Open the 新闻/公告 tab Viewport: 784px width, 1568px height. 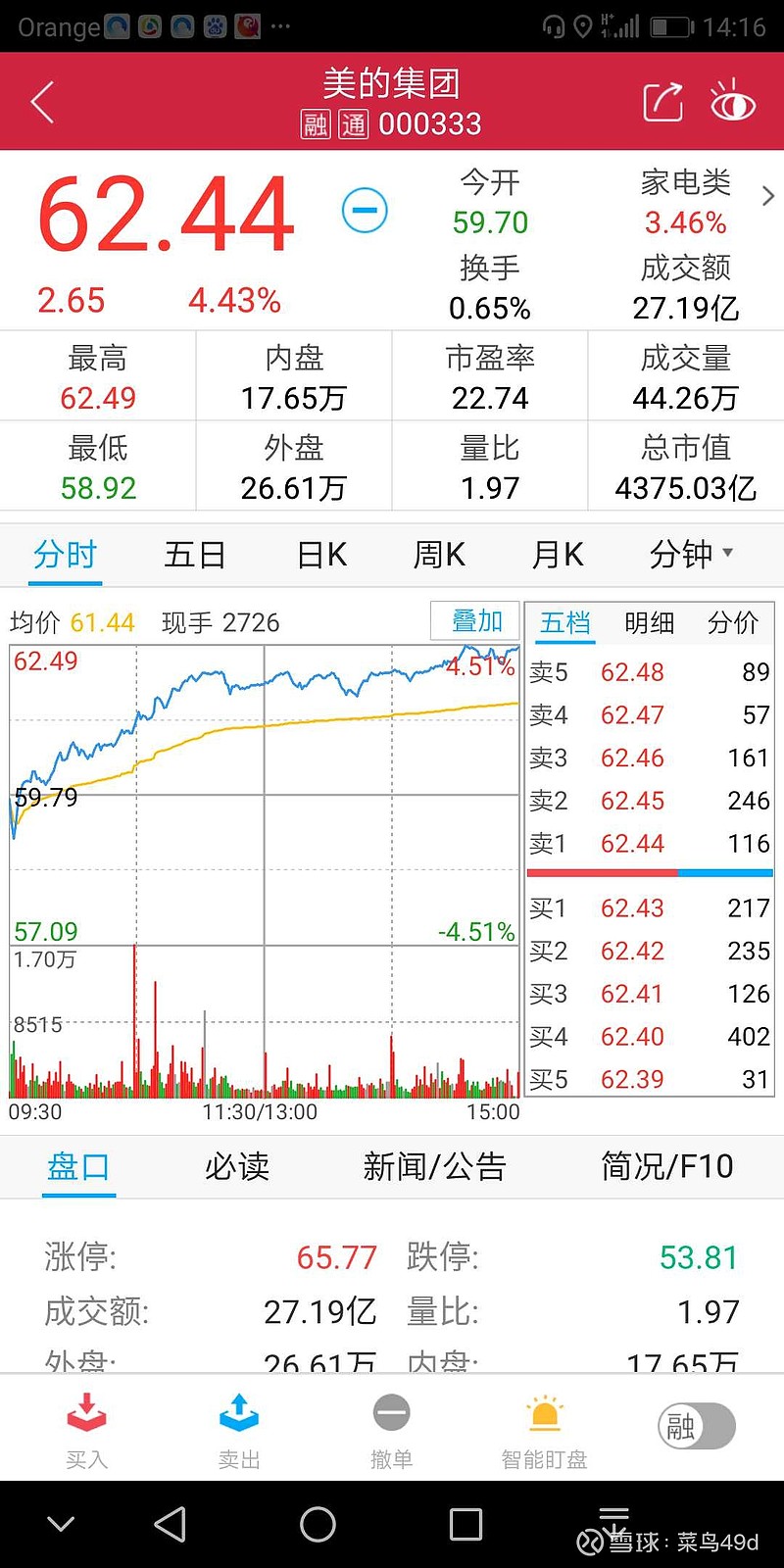pyautogui.click(x=434, y=1166)
